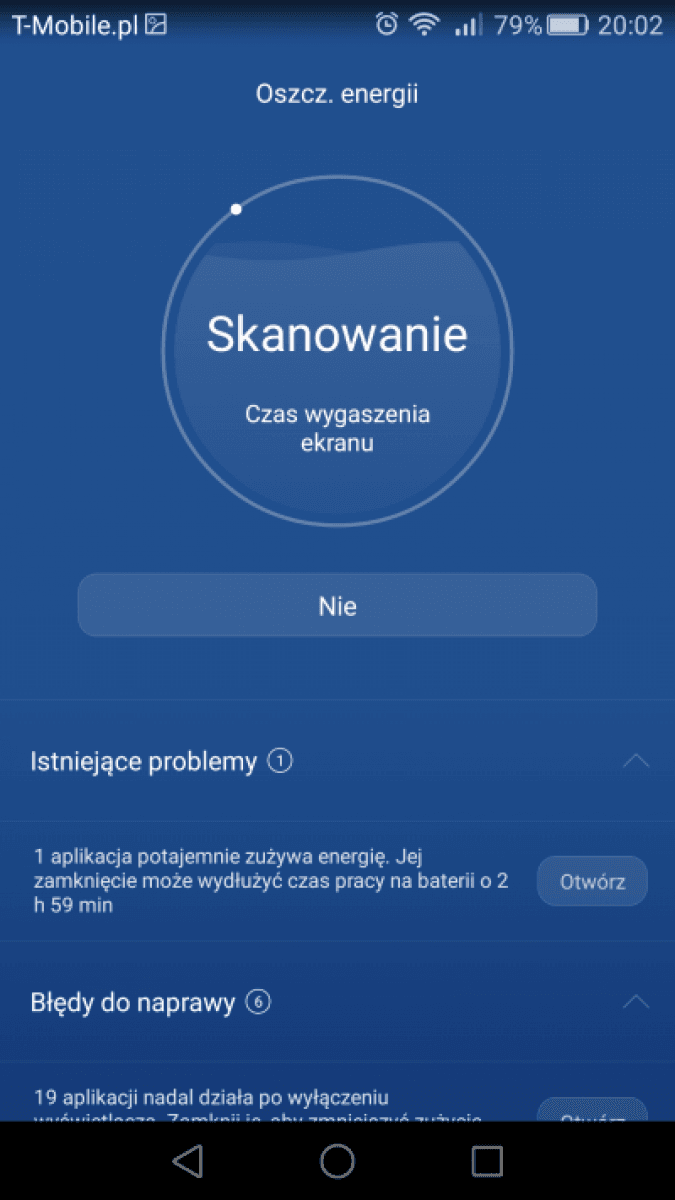Screen dimensions: 675x1200
Task: Tap the Nie button to cancel scanning
Action: 337,605
